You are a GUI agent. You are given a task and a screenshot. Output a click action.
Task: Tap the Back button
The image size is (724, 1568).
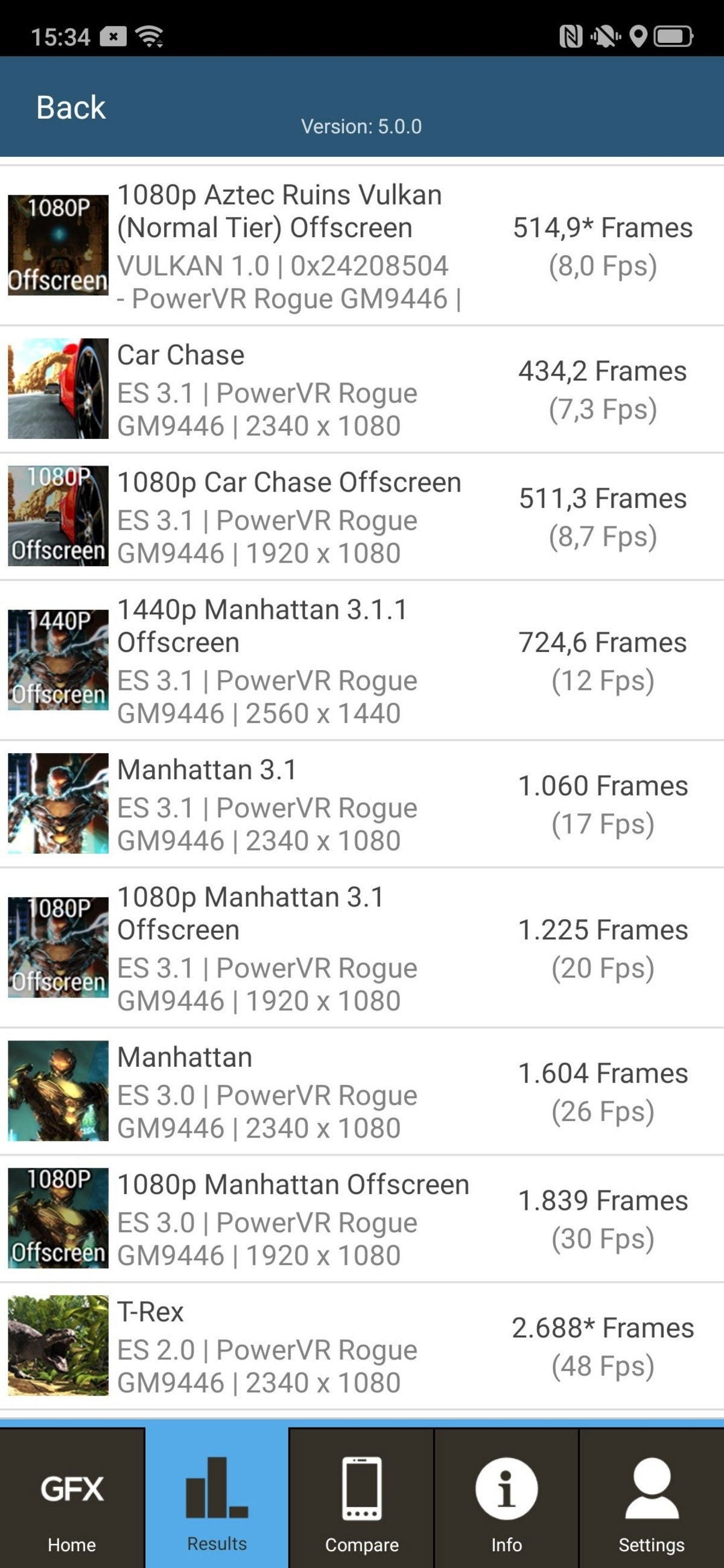(x=71, y=107)
